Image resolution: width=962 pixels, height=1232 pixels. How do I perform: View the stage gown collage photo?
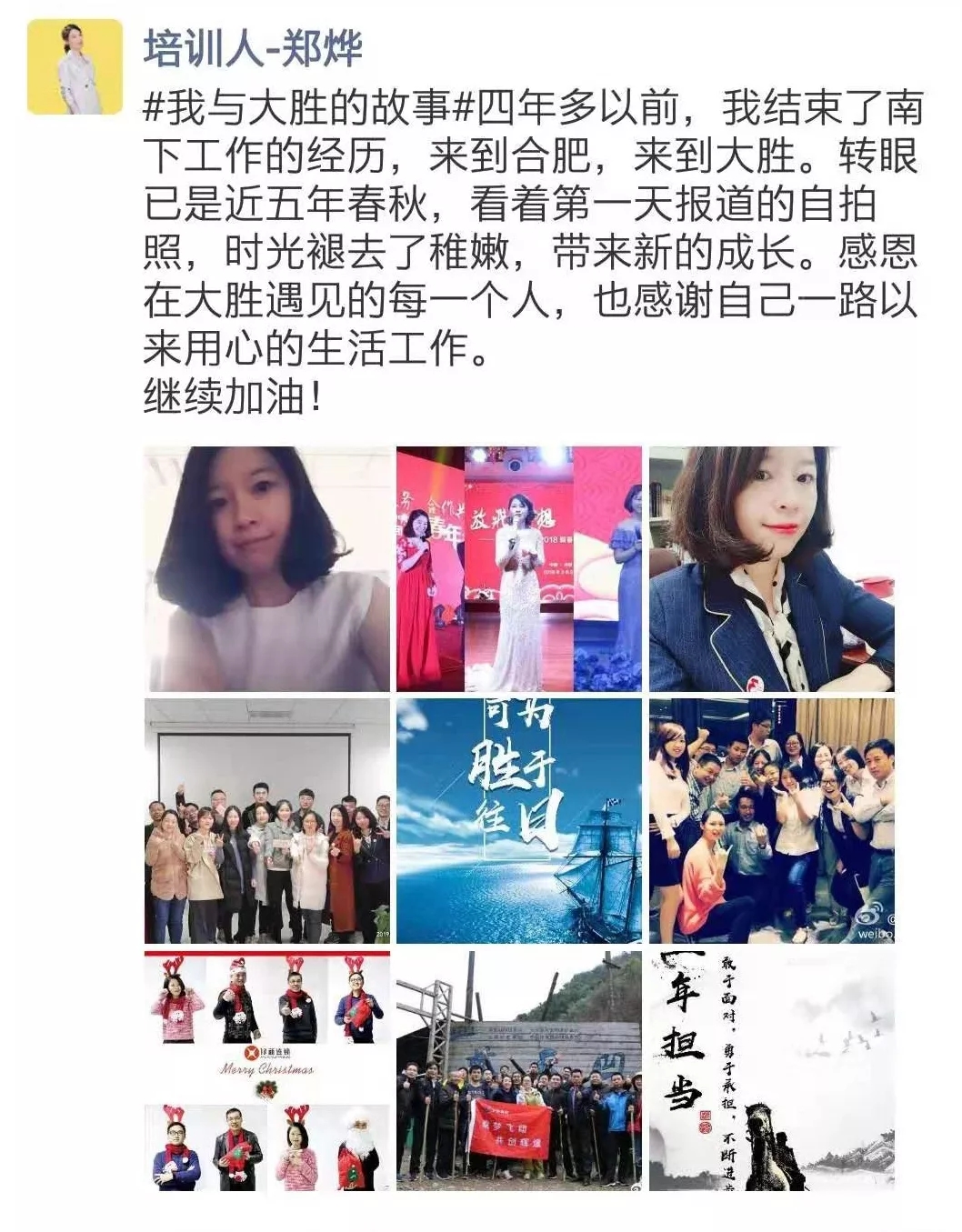(x=518, y=568)
